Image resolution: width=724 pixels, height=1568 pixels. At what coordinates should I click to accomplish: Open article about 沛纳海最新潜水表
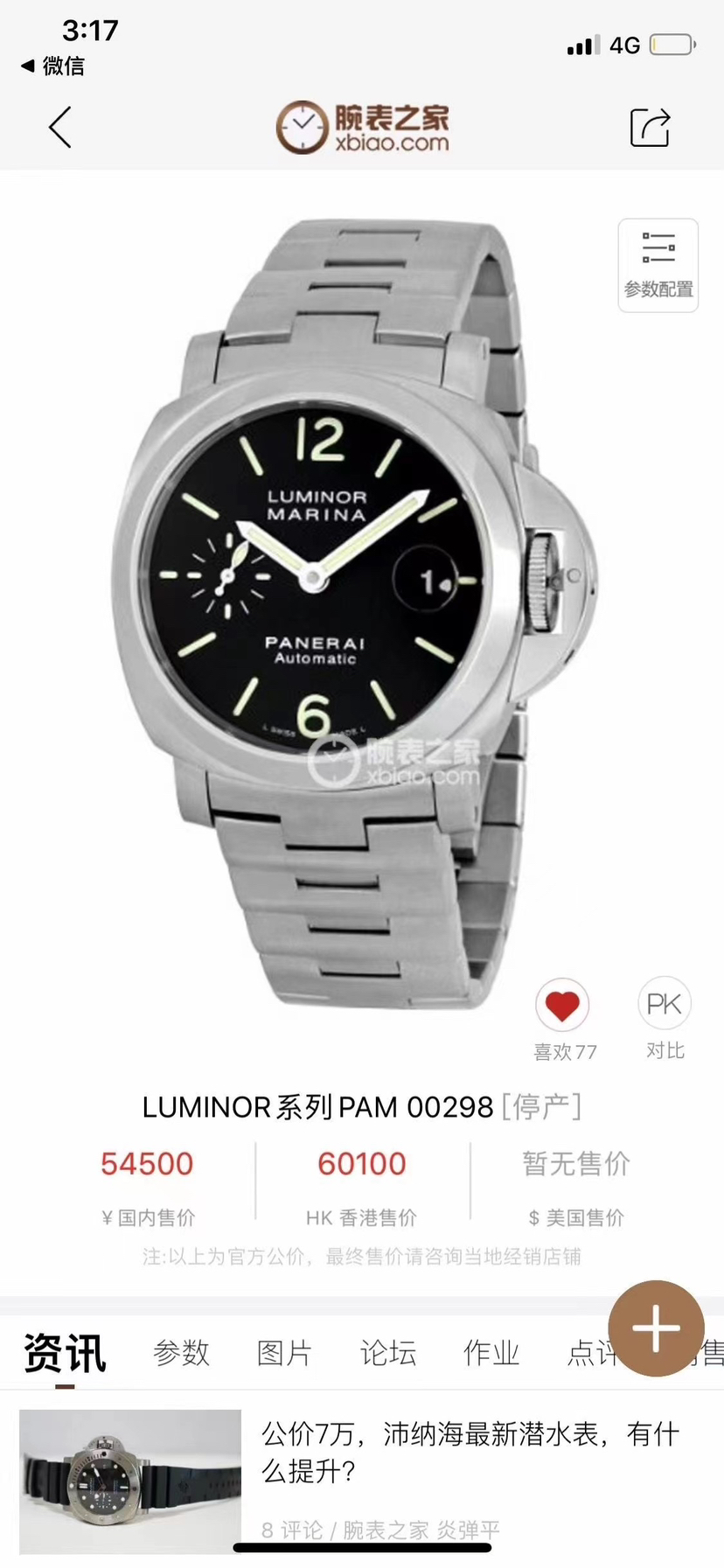click(x=470, y=1453)
